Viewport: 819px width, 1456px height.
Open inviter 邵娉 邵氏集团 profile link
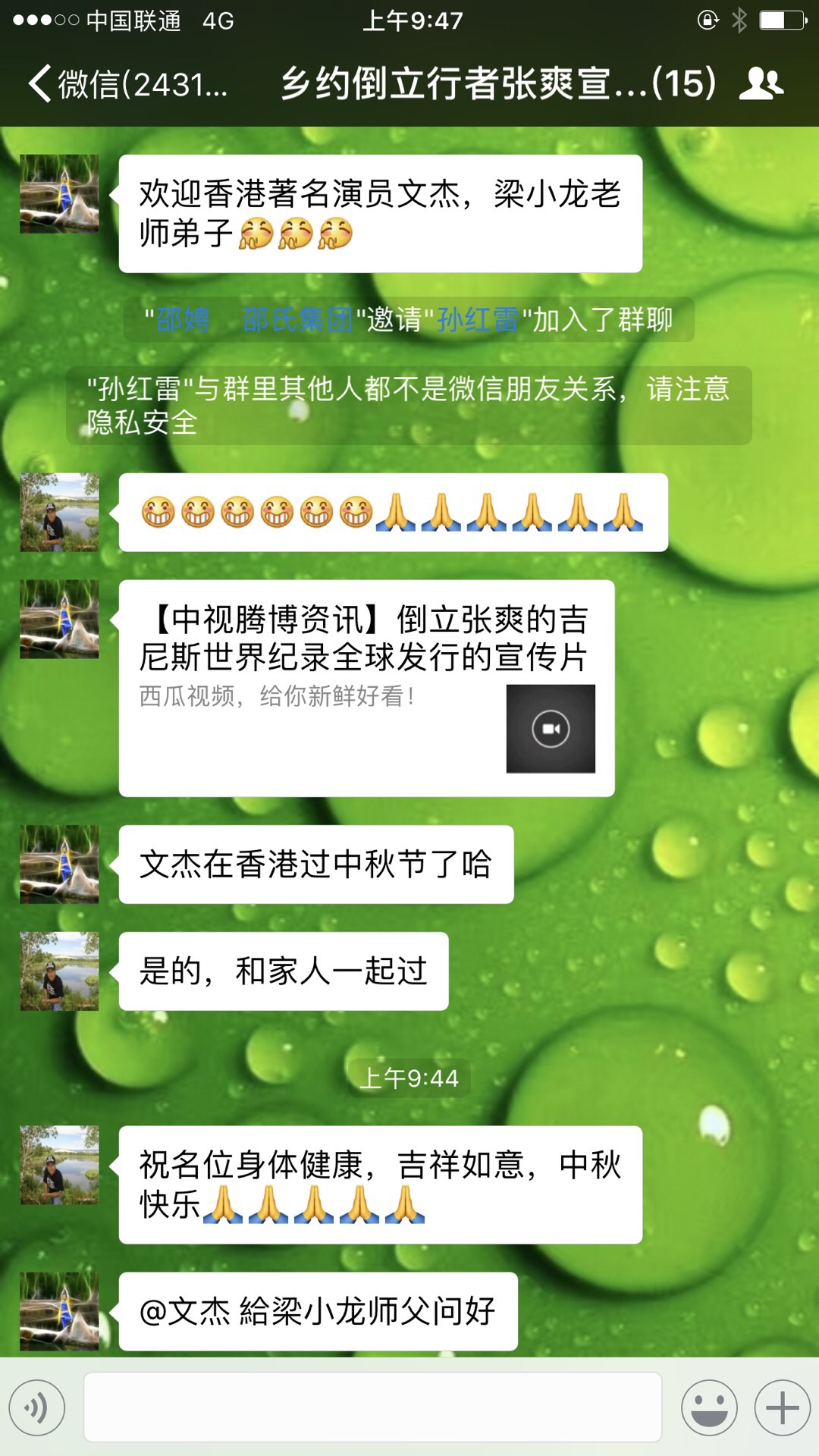click(255, 320)
